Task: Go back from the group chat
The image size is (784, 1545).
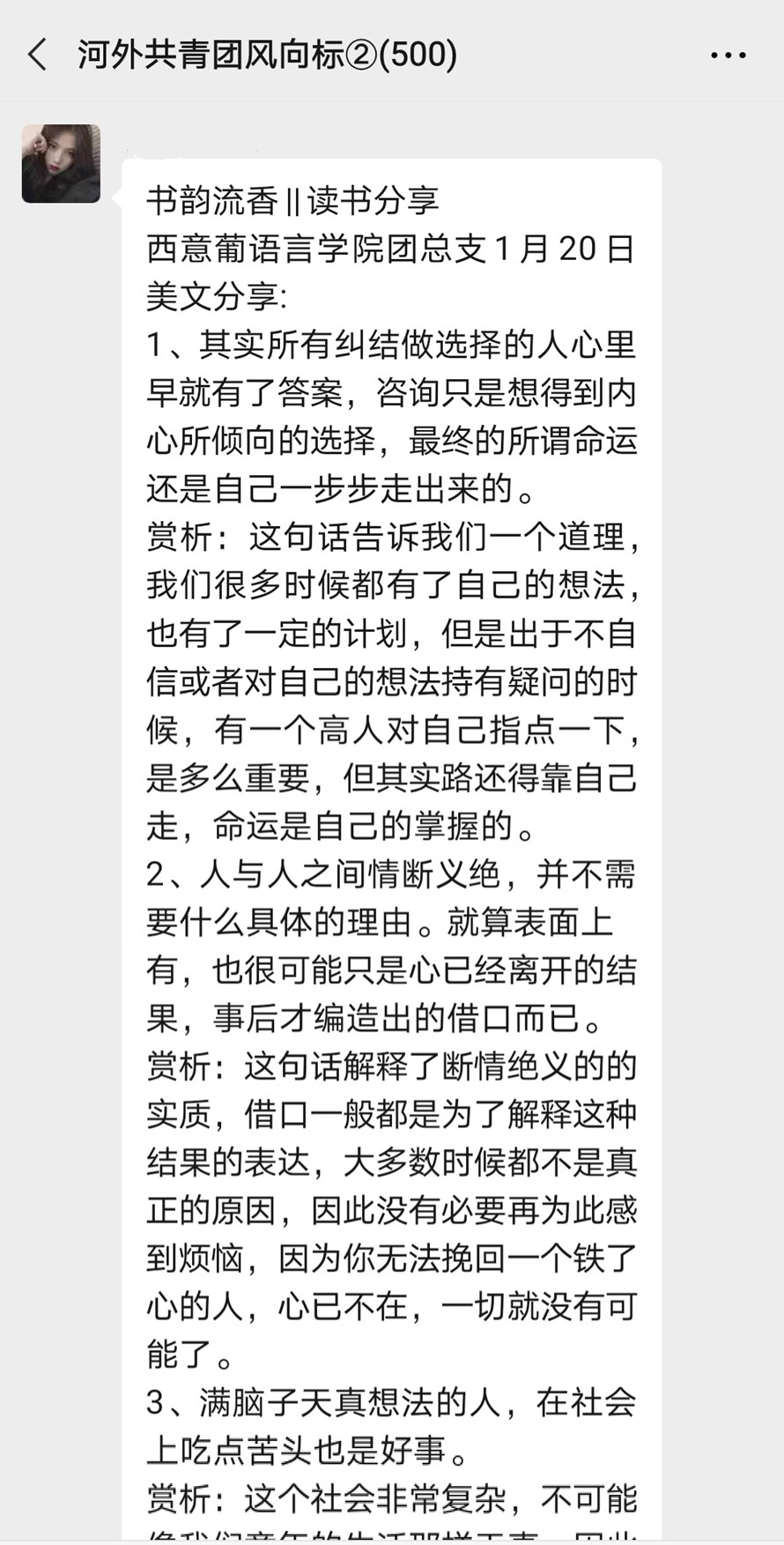Action: 37,55
